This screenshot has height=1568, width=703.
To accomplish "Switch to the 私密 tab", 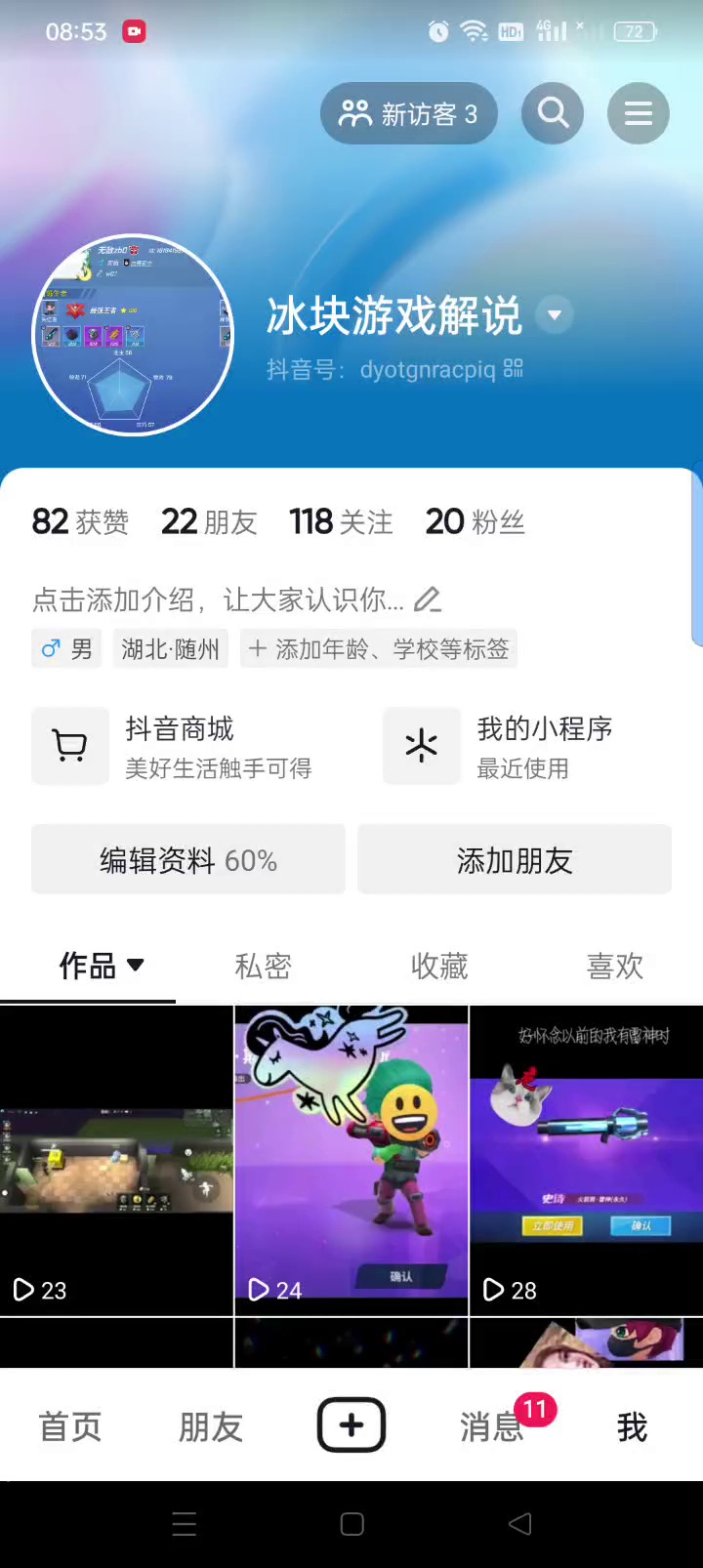I will [264, 967].
